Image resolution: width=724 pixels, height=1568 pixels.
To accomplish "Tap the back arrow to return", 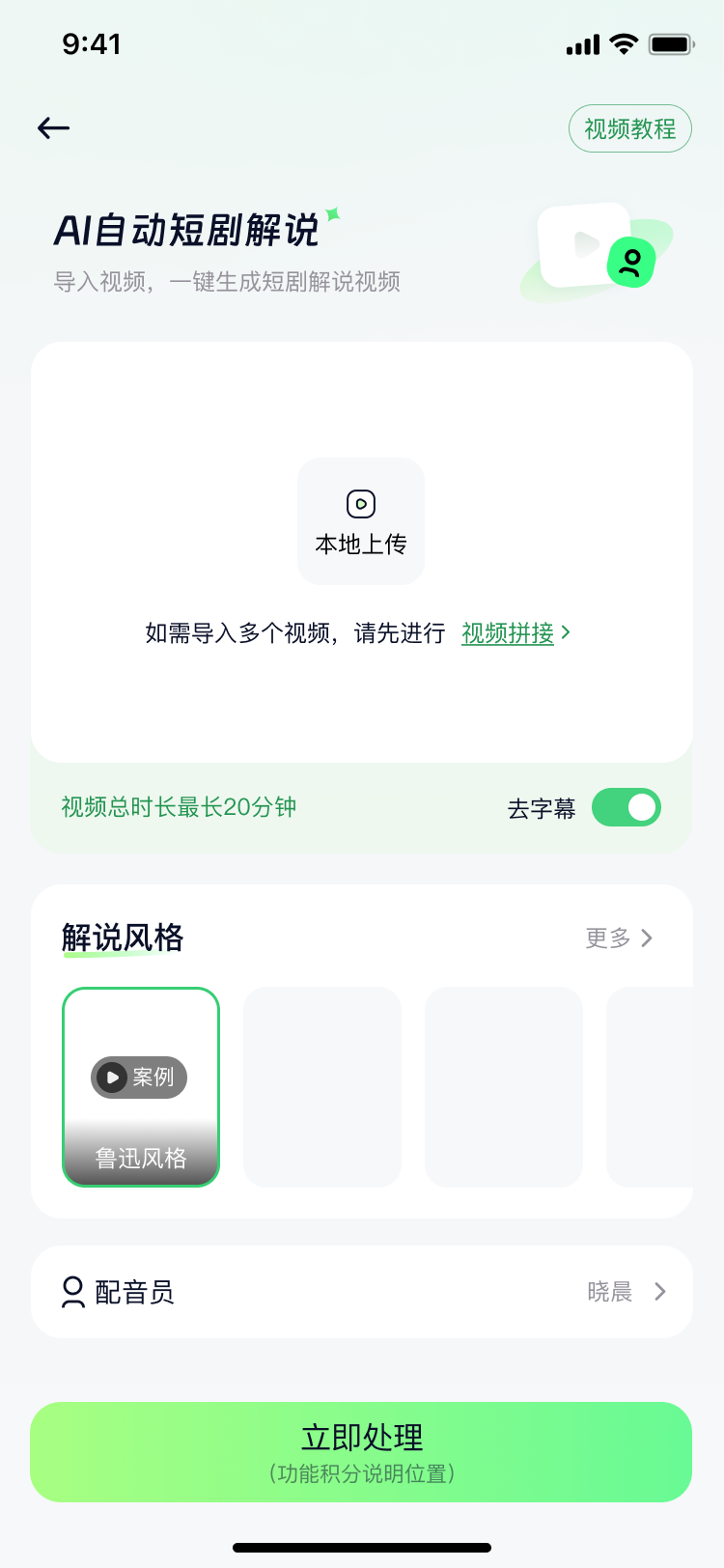I will tap(53, 127).
